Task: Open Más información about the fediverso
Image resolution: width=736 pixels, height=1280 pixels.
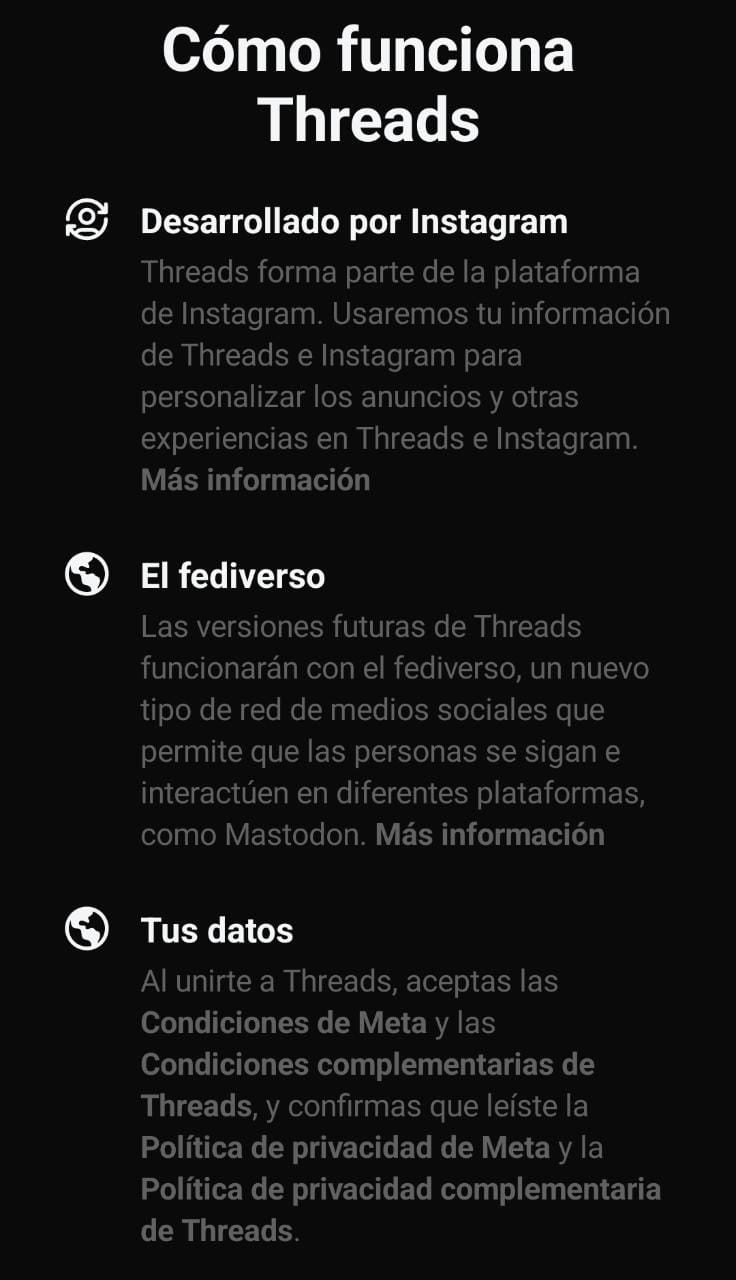Action: click(x=489, y=835)
